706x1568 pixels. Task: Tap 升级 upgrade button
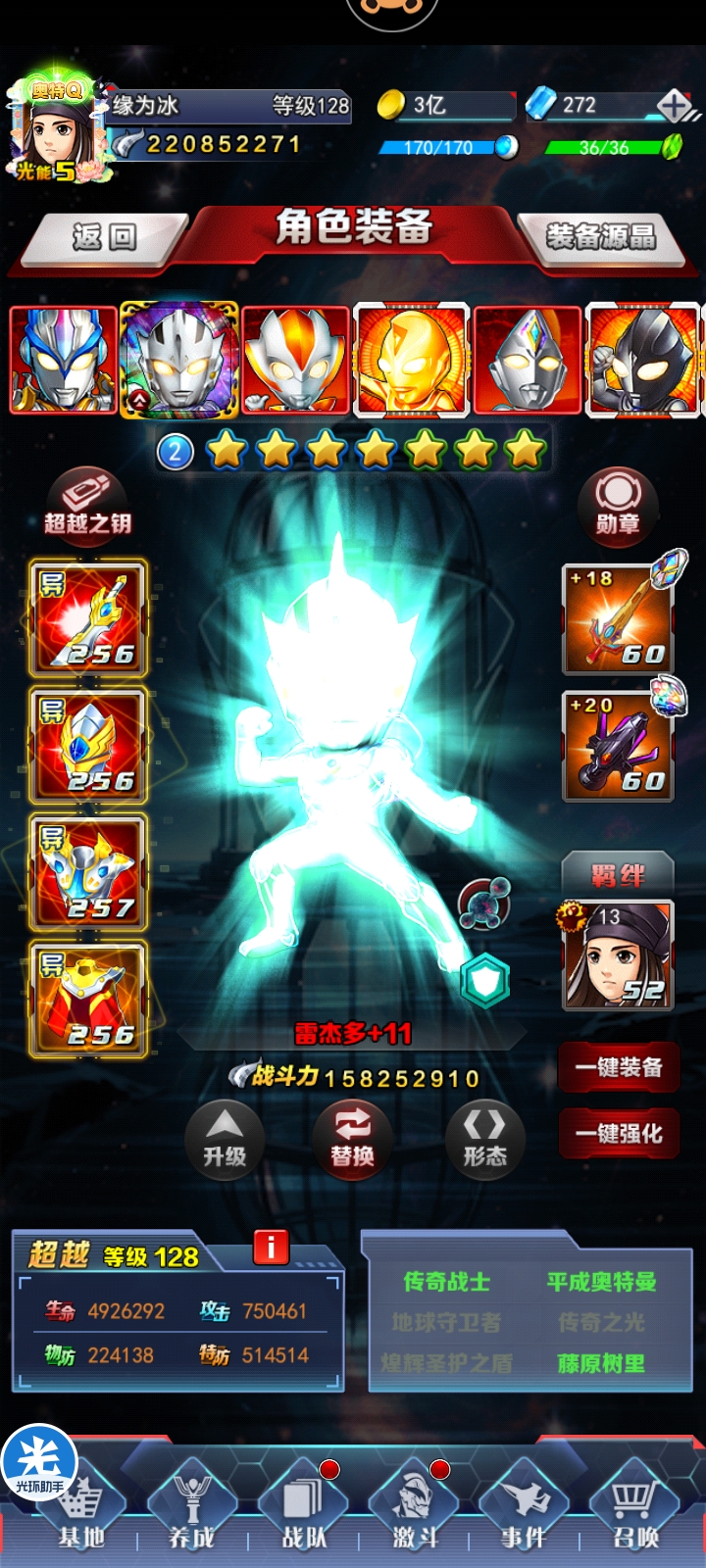(225, 1140)
